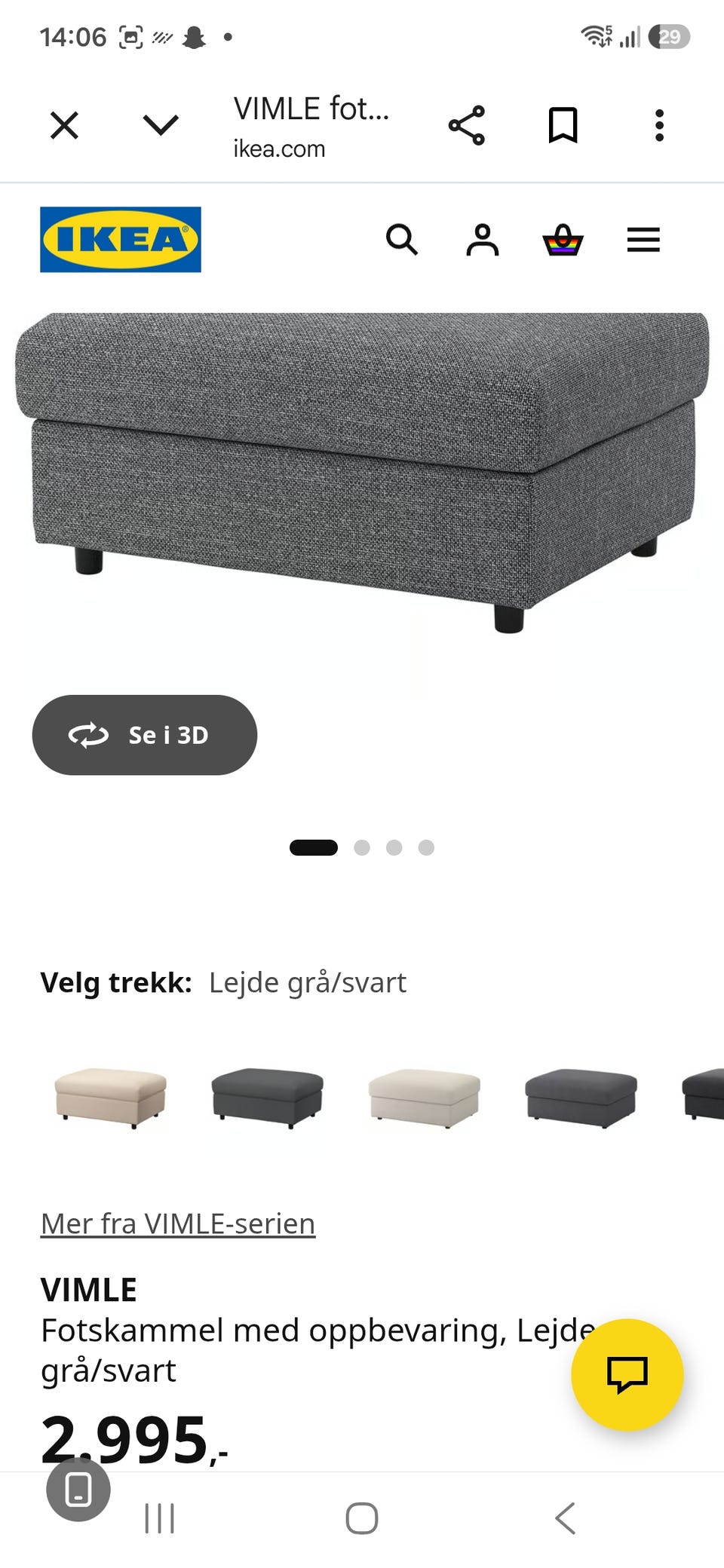Open the IKEA site search

pyautogui.click(x=401, y=240)
